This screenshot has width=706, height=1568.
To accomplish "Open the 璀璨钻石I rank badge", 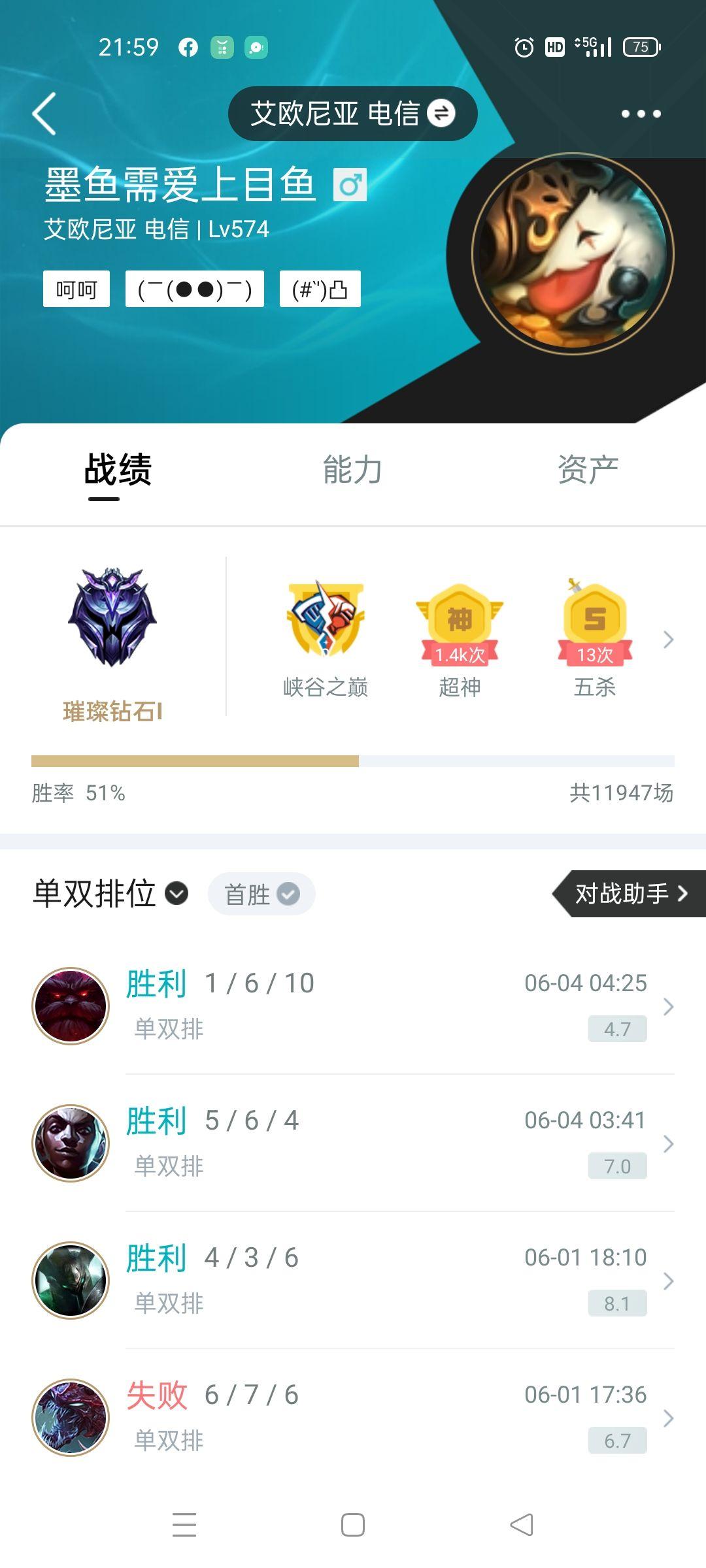I will 112,640.
